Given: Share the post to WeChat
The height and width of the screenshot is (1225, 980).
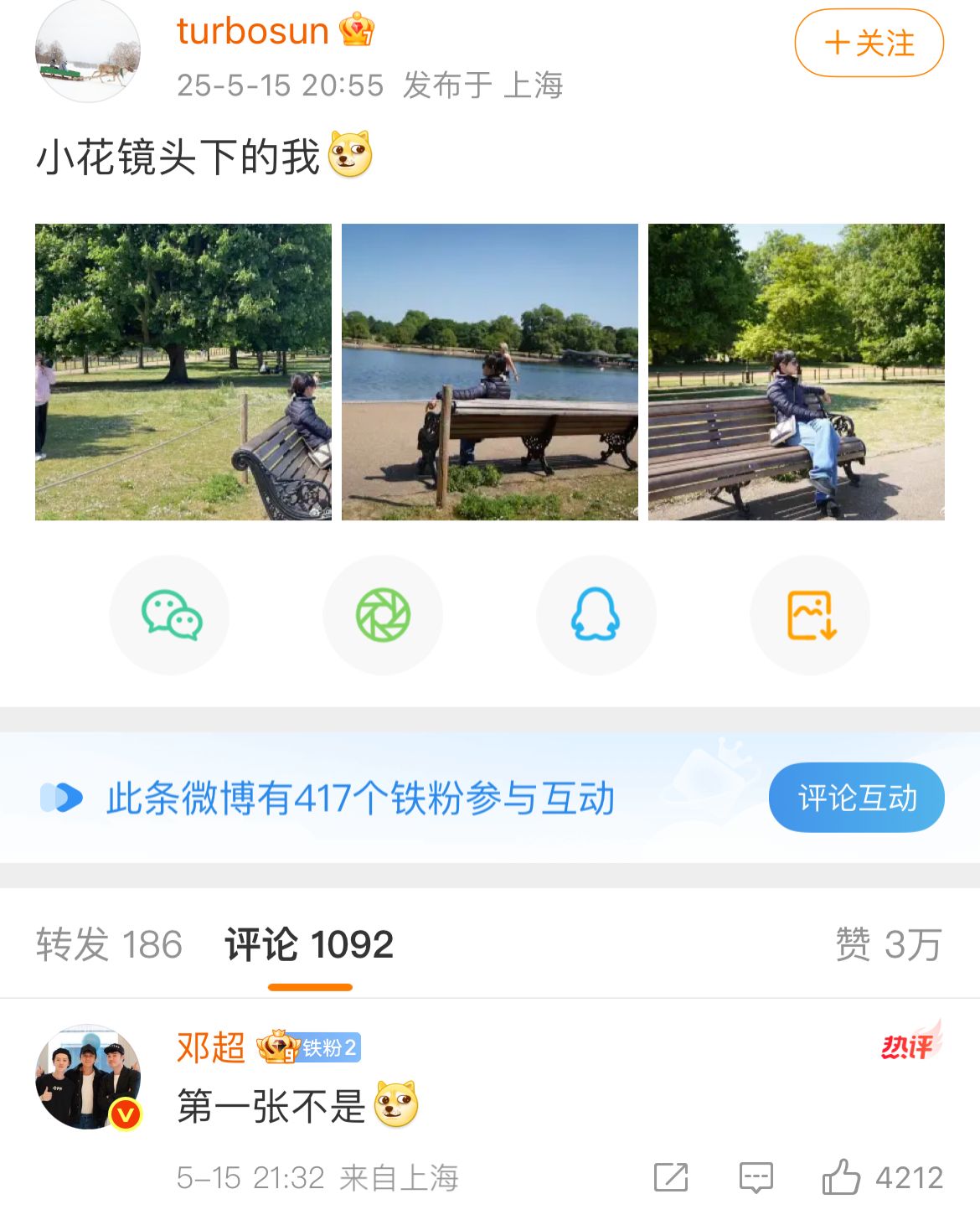Looking at the screenshot, I should tap(170, 615).
